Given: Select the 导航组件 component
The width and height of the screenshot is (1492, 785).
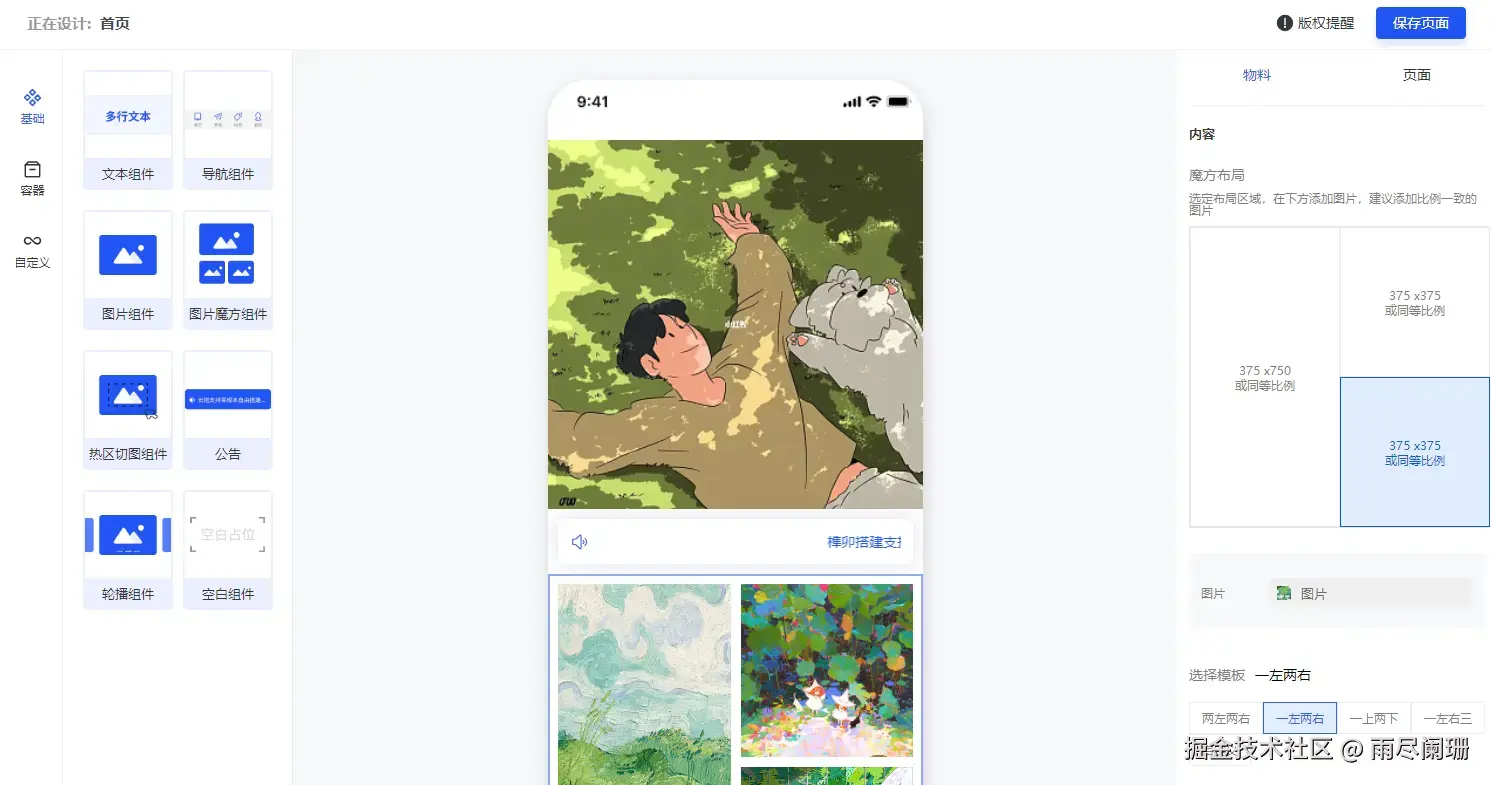Looking at the screenshot, I should coord(228,130).
